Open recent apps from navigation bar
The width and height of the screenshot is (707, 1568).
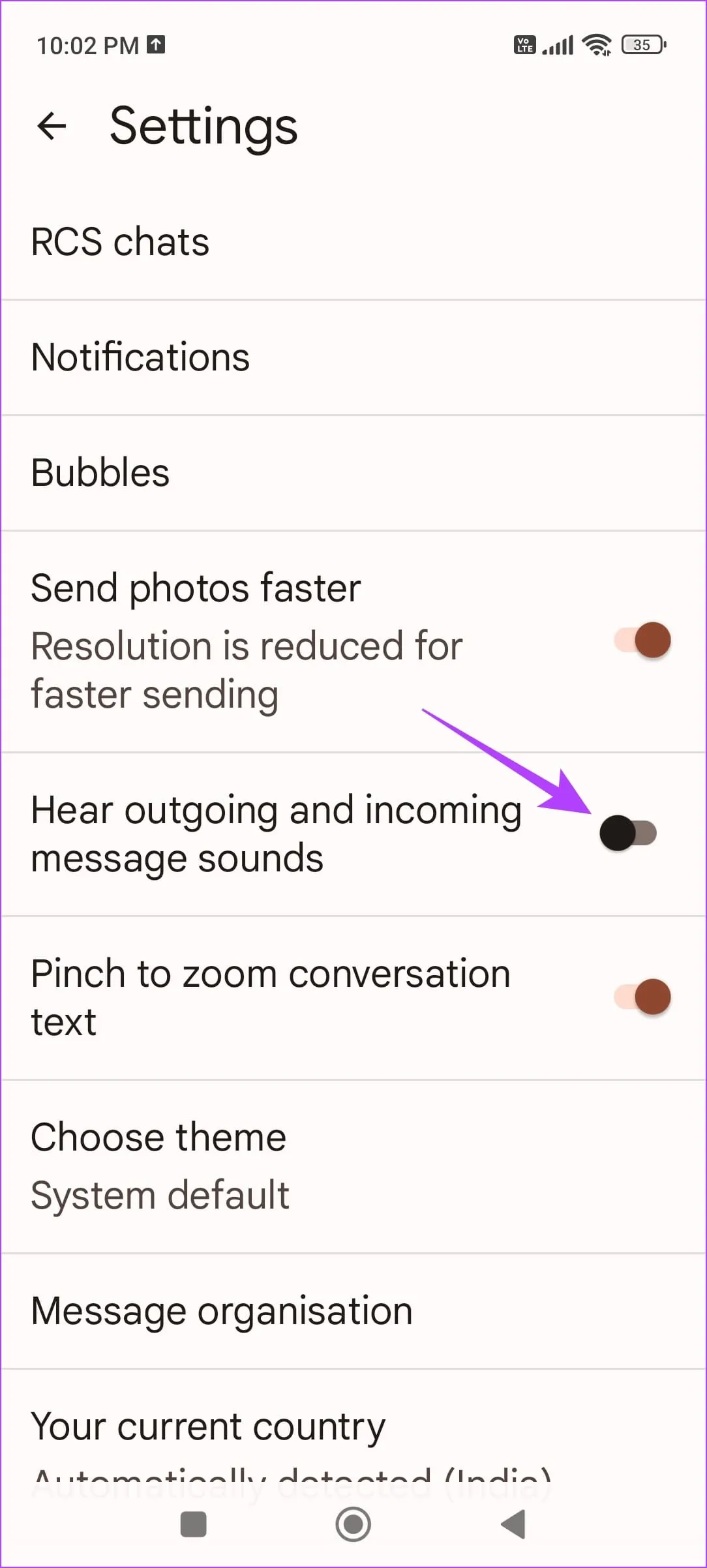(x=193, y=1524)
